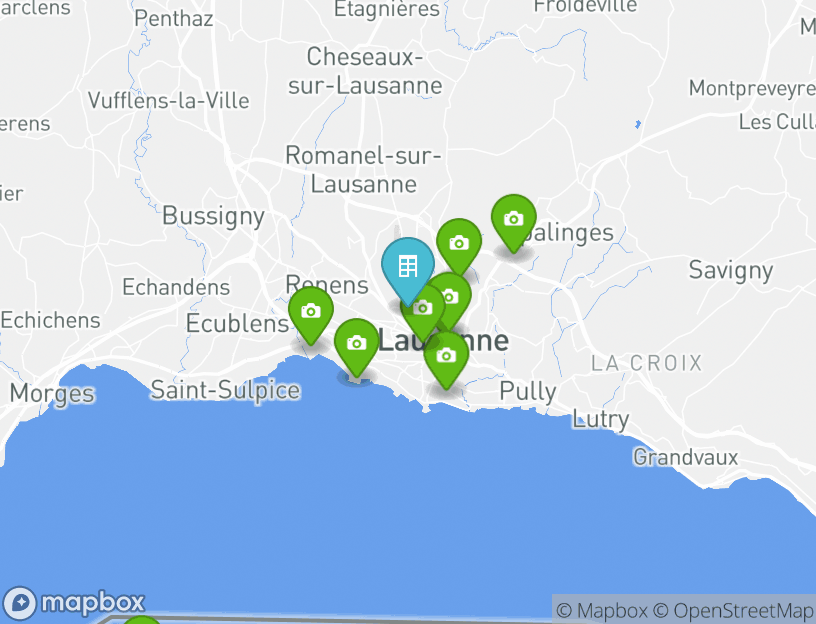816x624 pixels.
Task: Open the camera marker beside Epalinges
Action: click(x=513, y=219)
